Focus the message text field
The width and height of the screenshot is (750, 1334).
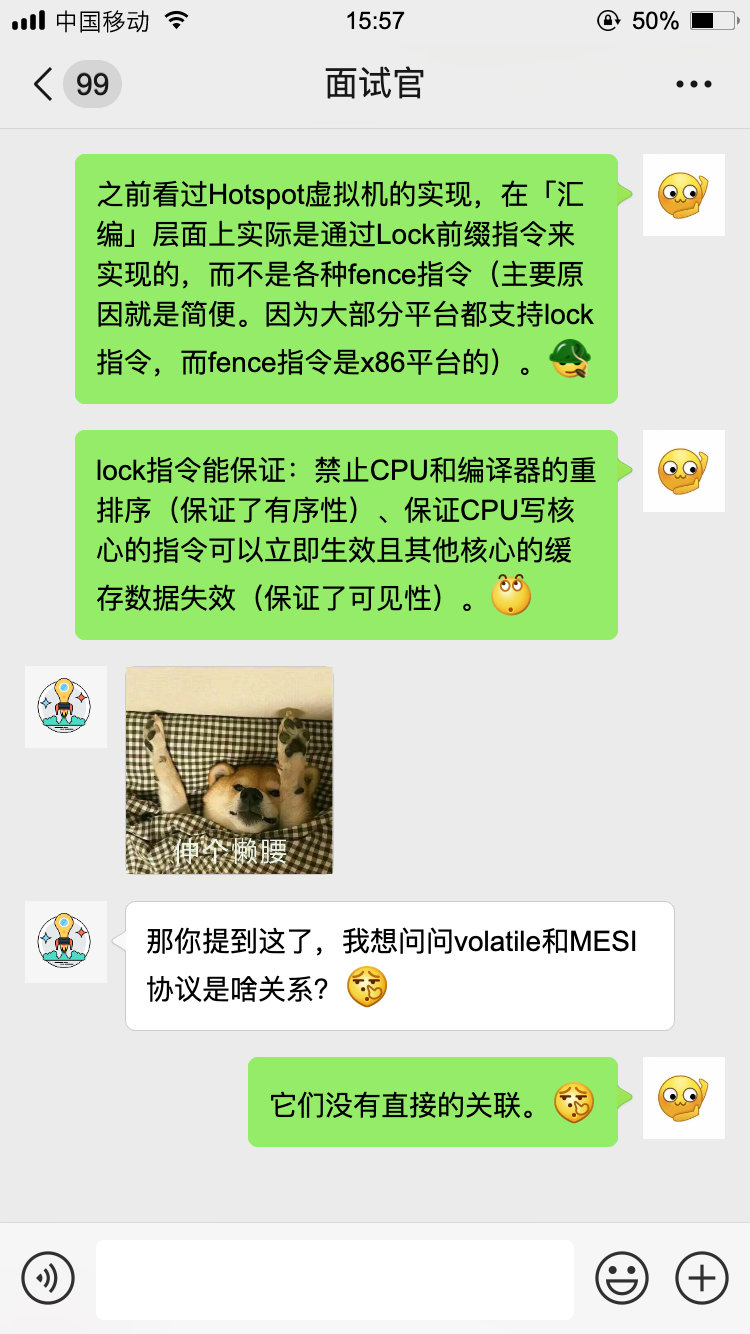[x=334, y=1278]
